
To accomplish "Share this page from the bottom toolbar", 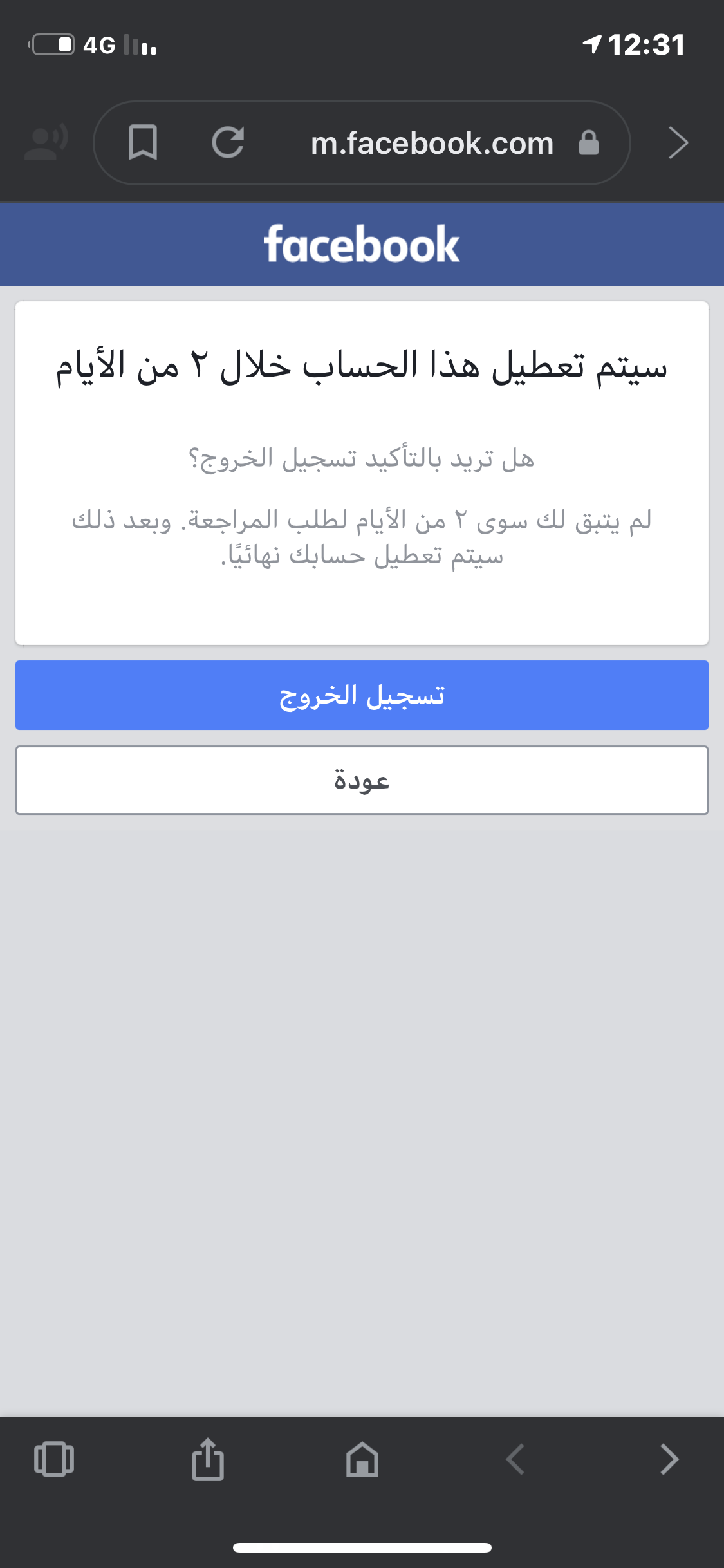I will coord(208,1459).
